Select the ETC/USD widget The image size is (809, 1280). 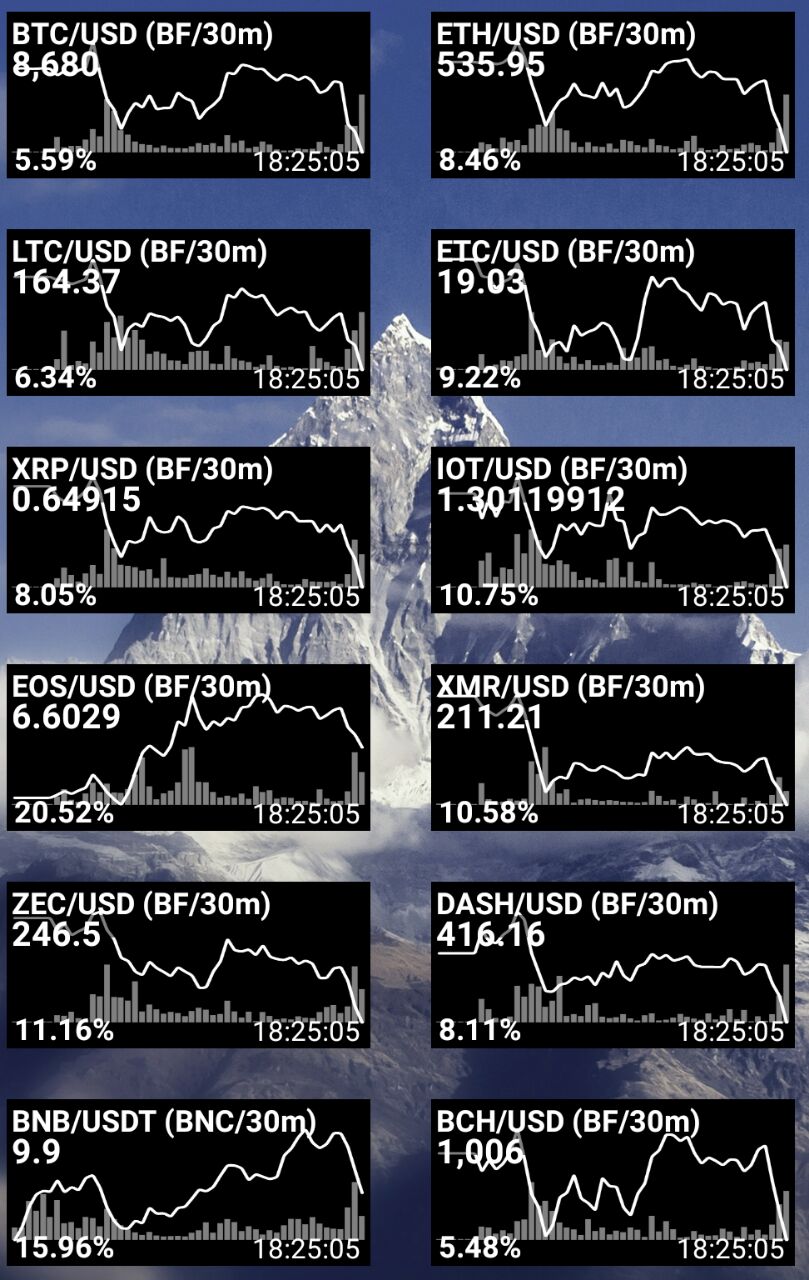click(614, 313)
